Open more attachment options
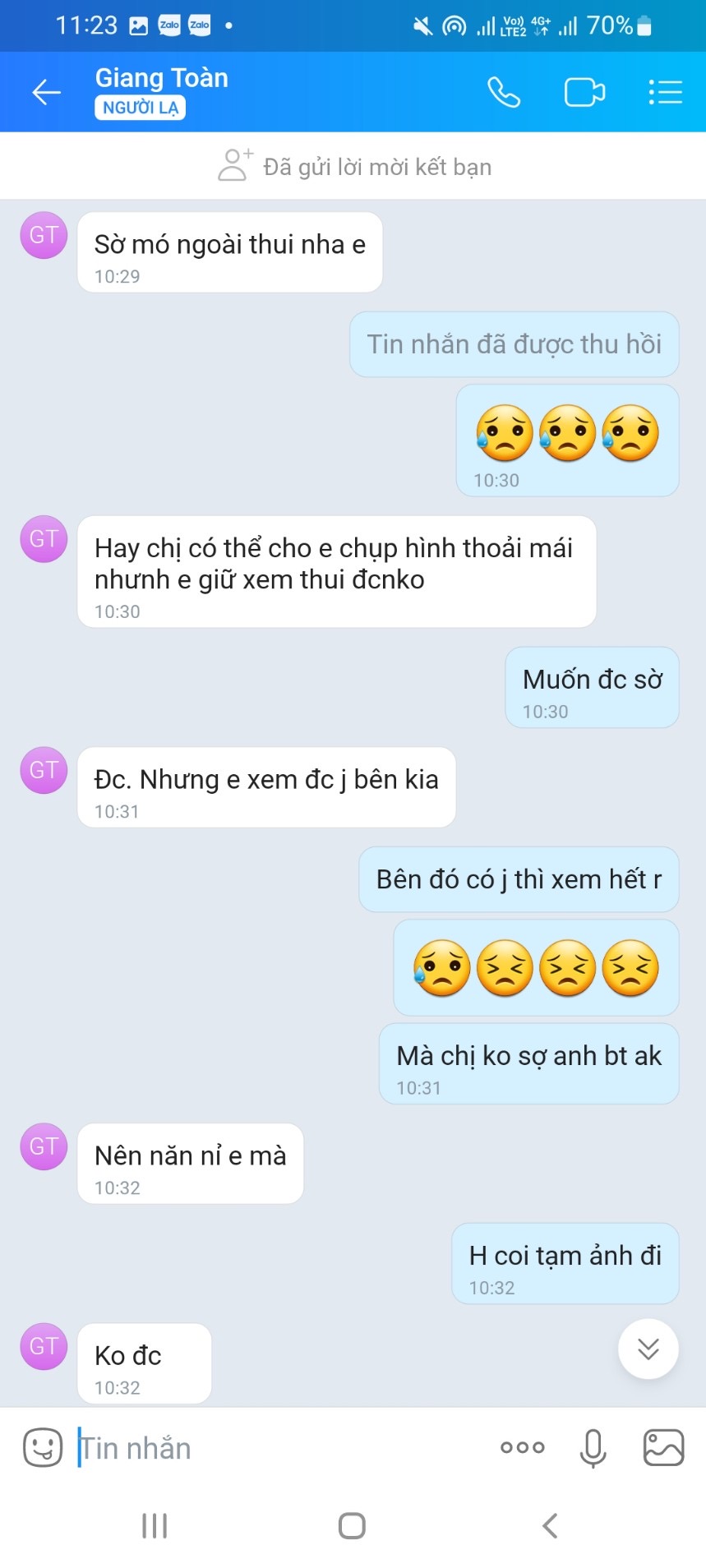The height and width of the screenshot is (1568, 706). 522,1447
